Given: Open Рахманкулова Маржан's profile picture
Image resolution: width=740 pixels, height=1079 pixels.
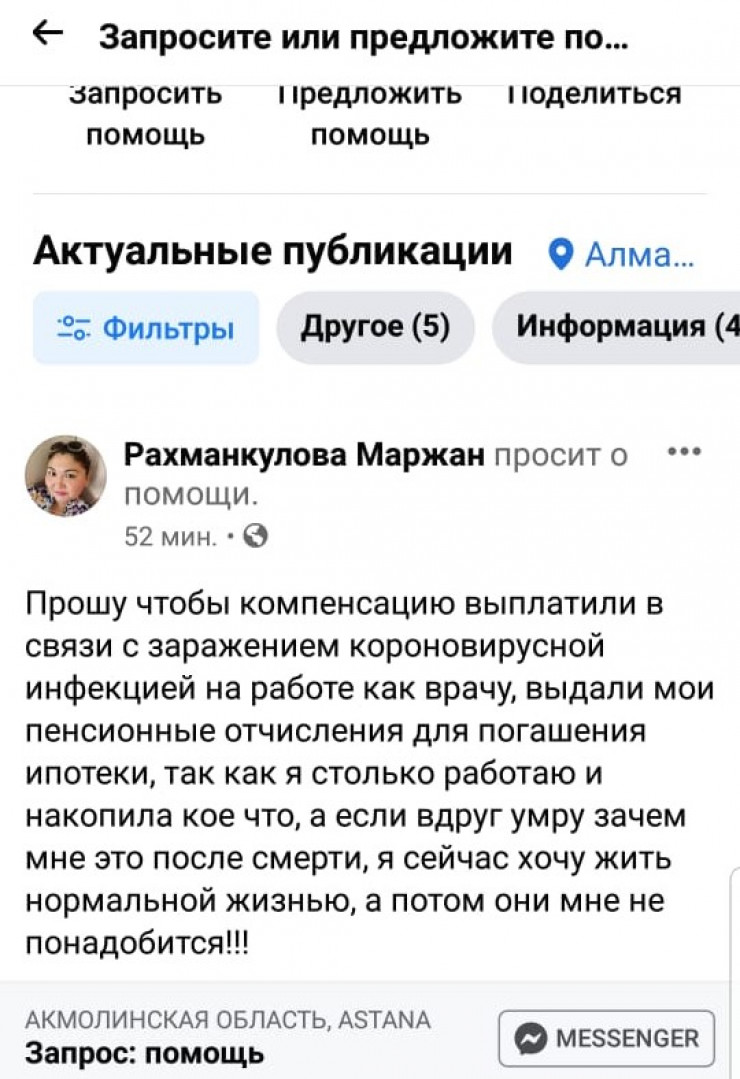Looking at the screenshot, I should (x=66, y=475).
